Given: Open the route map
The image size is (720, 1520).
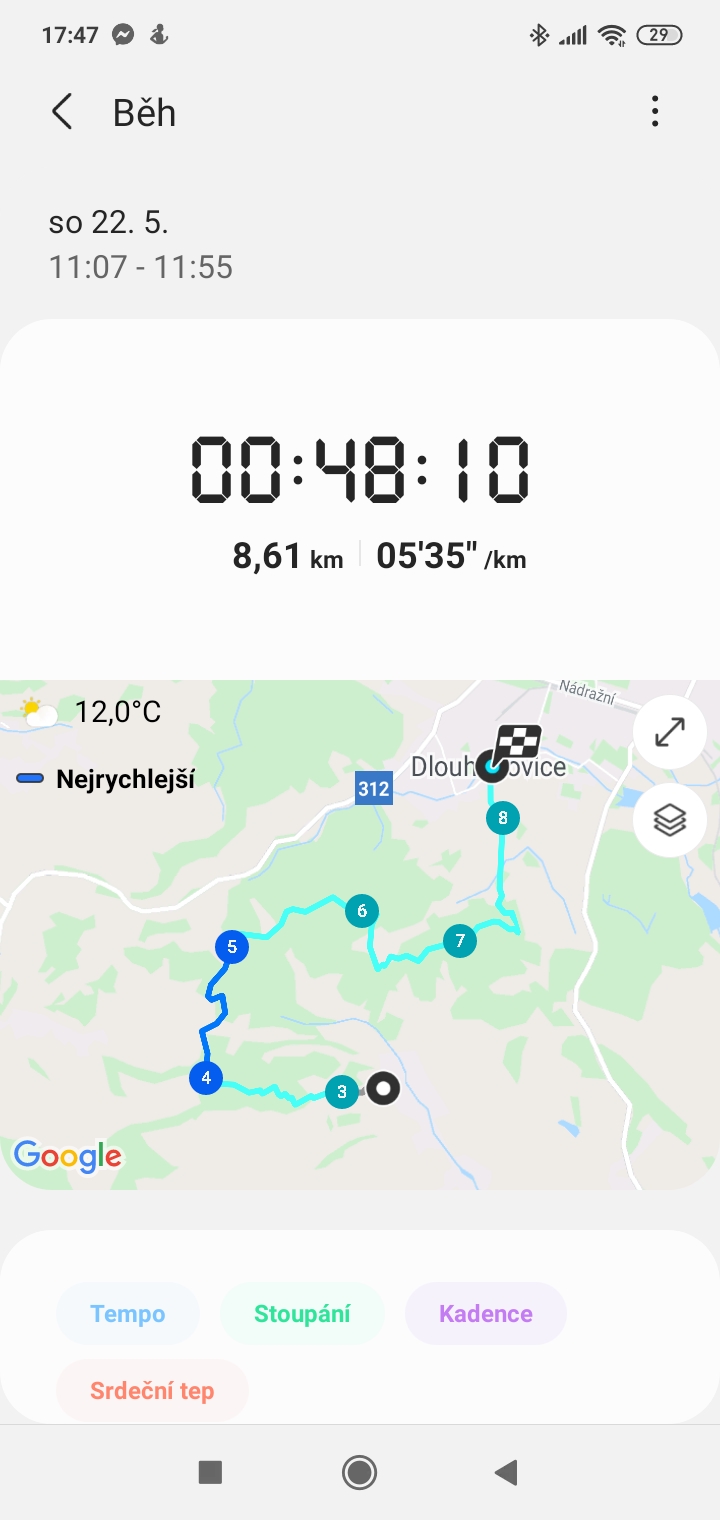Looking at the screenshot, I should 360,935.
